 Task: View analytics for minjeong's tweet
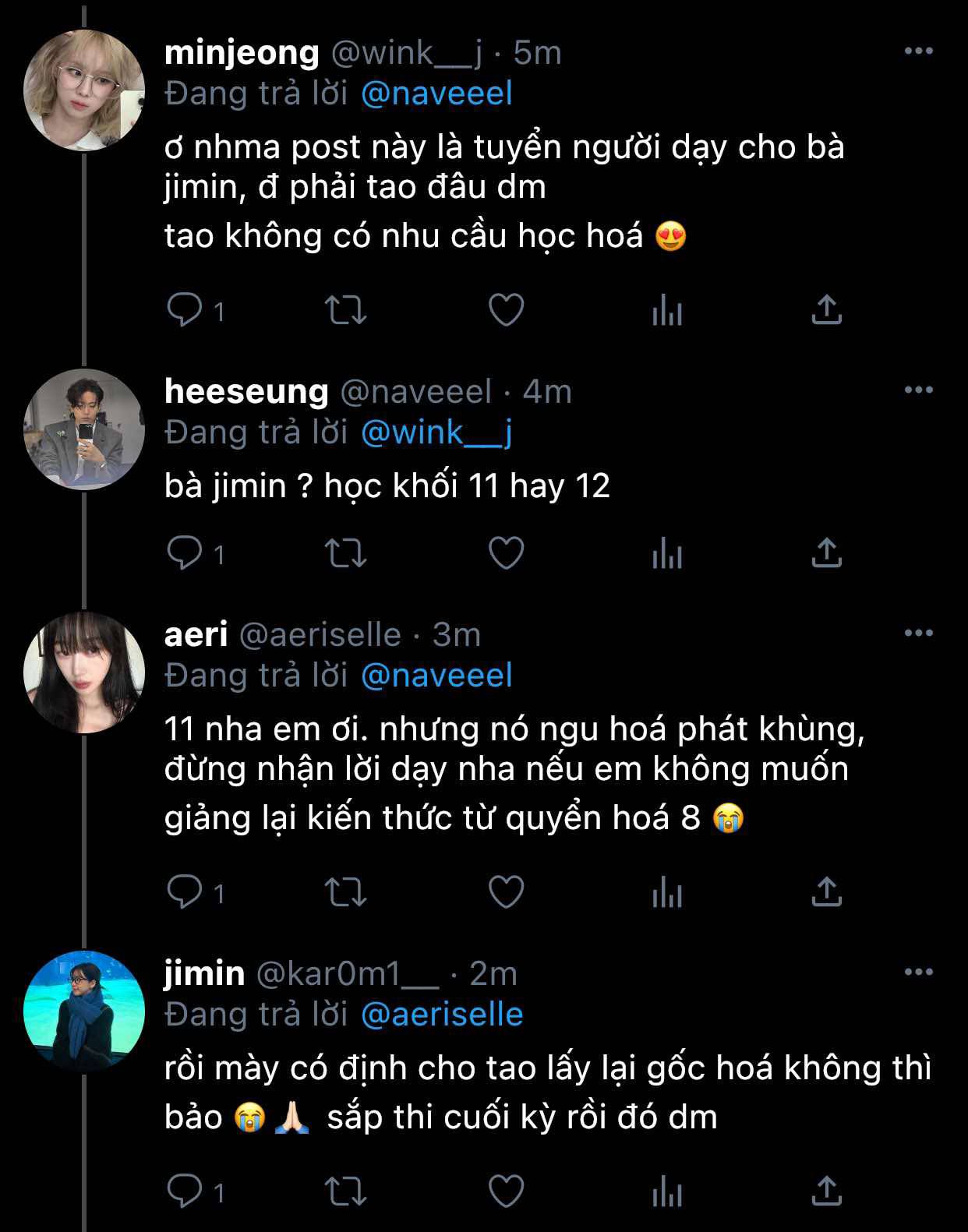click(x=666, y=310)
